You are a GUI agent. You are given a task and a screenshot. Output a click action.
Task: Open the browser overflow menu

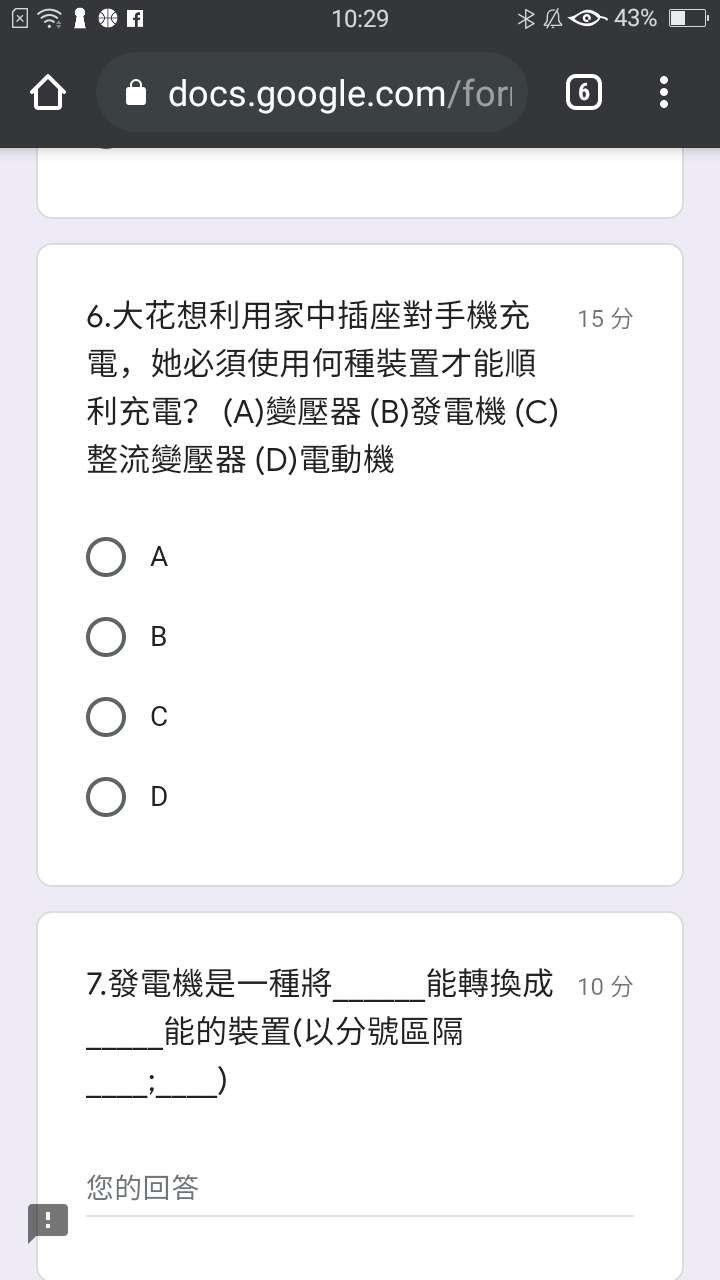pyautogui.click(x=664, y=94)
